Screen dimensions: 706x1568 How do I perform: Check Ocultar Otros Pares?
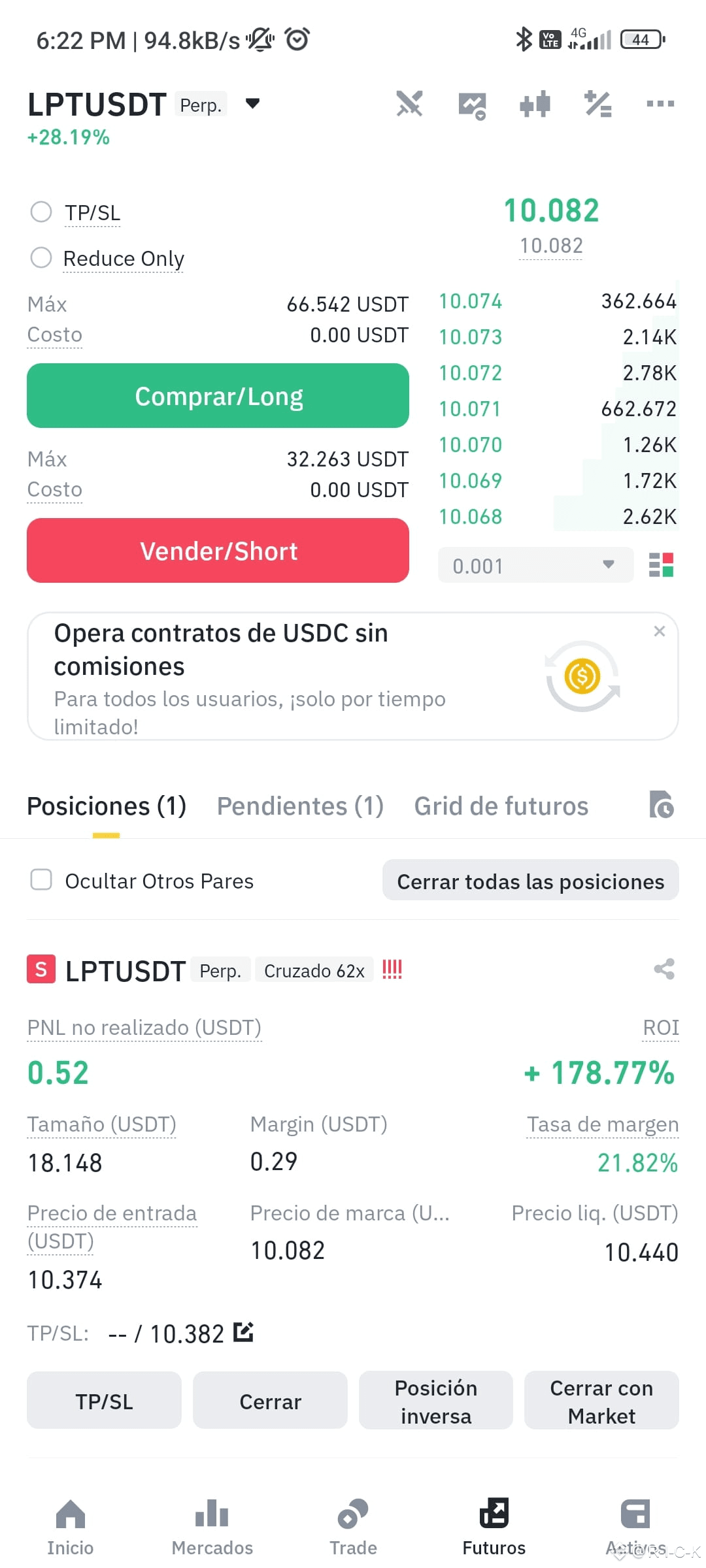[41, 880]
